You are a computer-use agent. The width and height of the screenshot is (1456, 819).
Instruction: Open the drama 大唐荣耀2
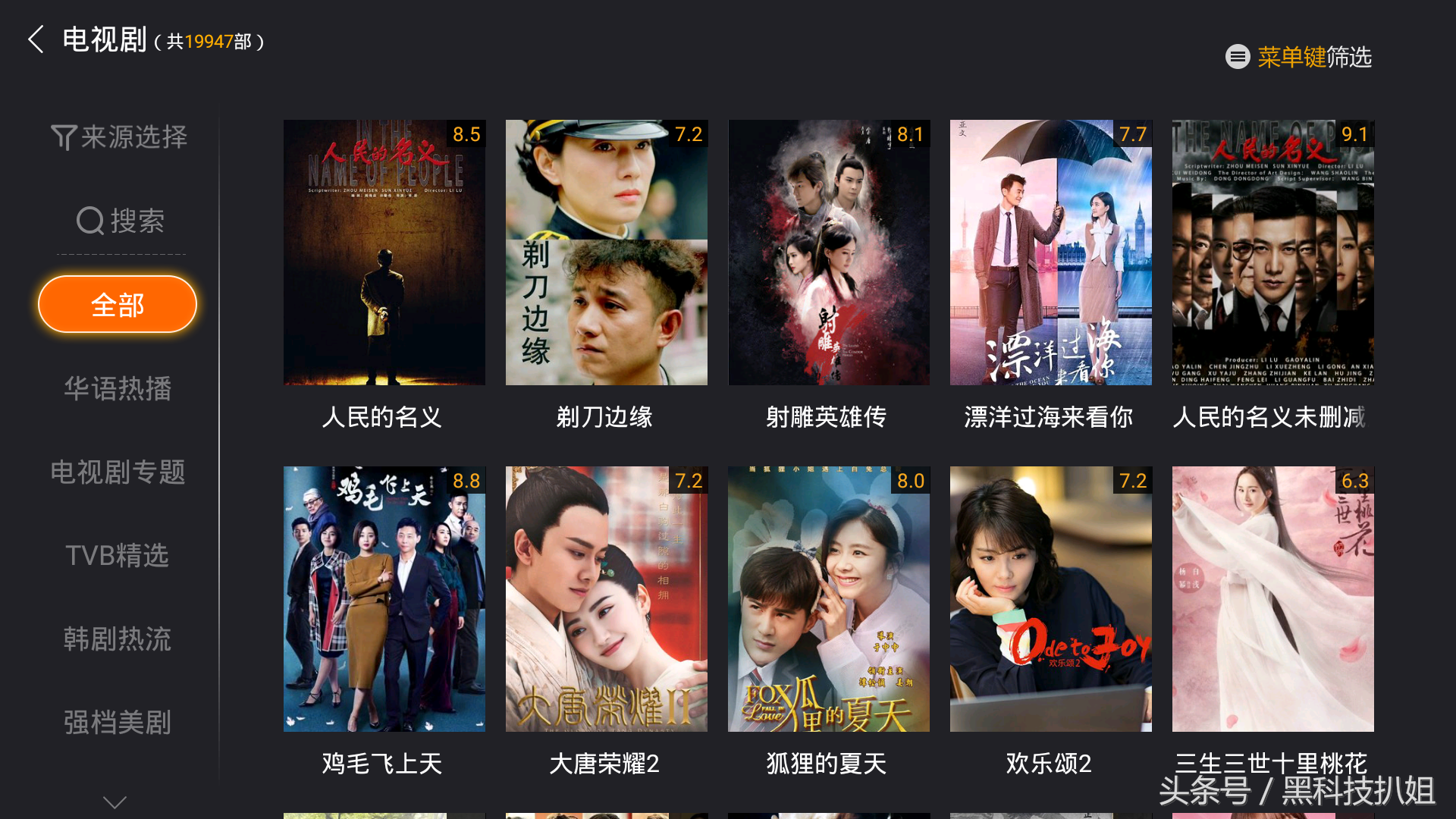[x=606, y=599]
